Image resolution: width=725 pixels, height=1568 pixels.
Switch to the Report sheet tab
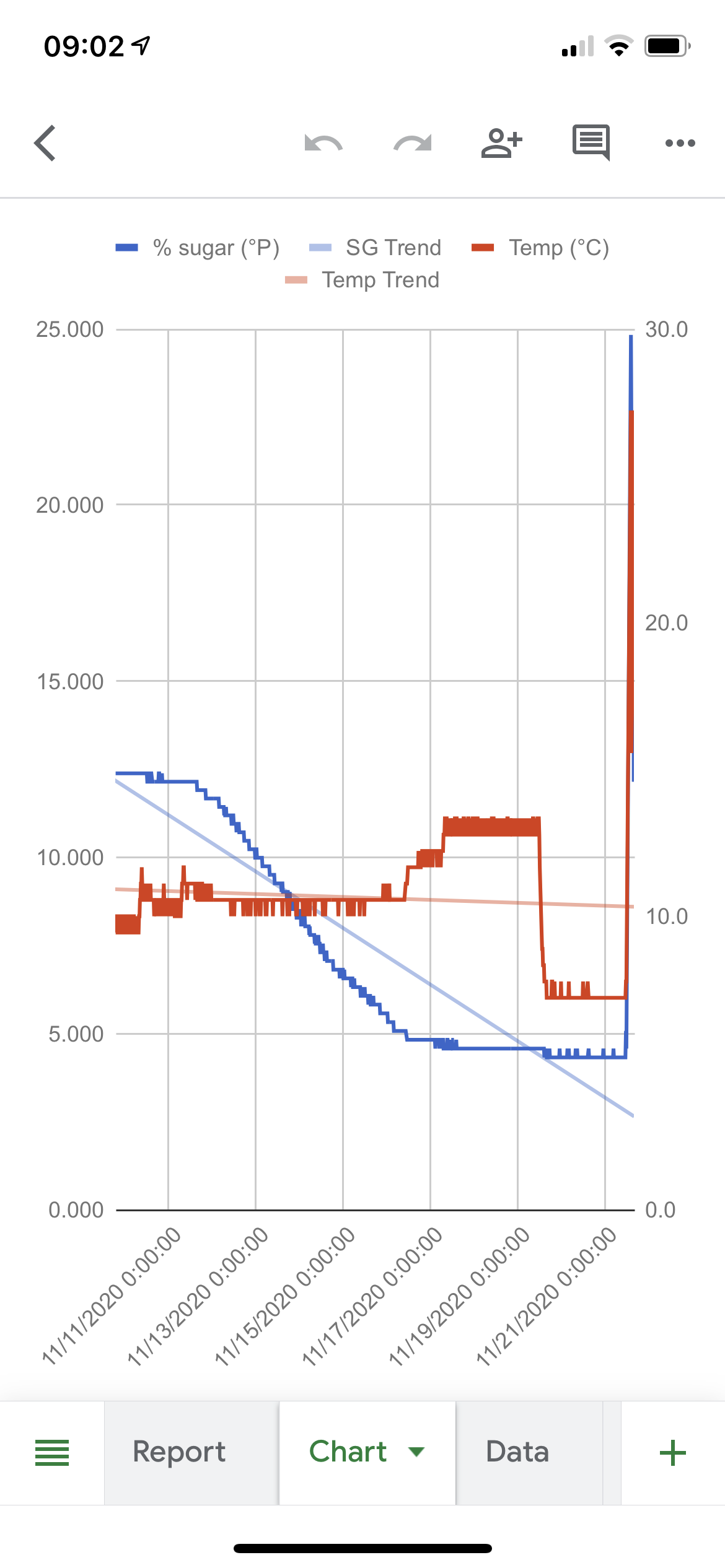[x=179, y=1452]
